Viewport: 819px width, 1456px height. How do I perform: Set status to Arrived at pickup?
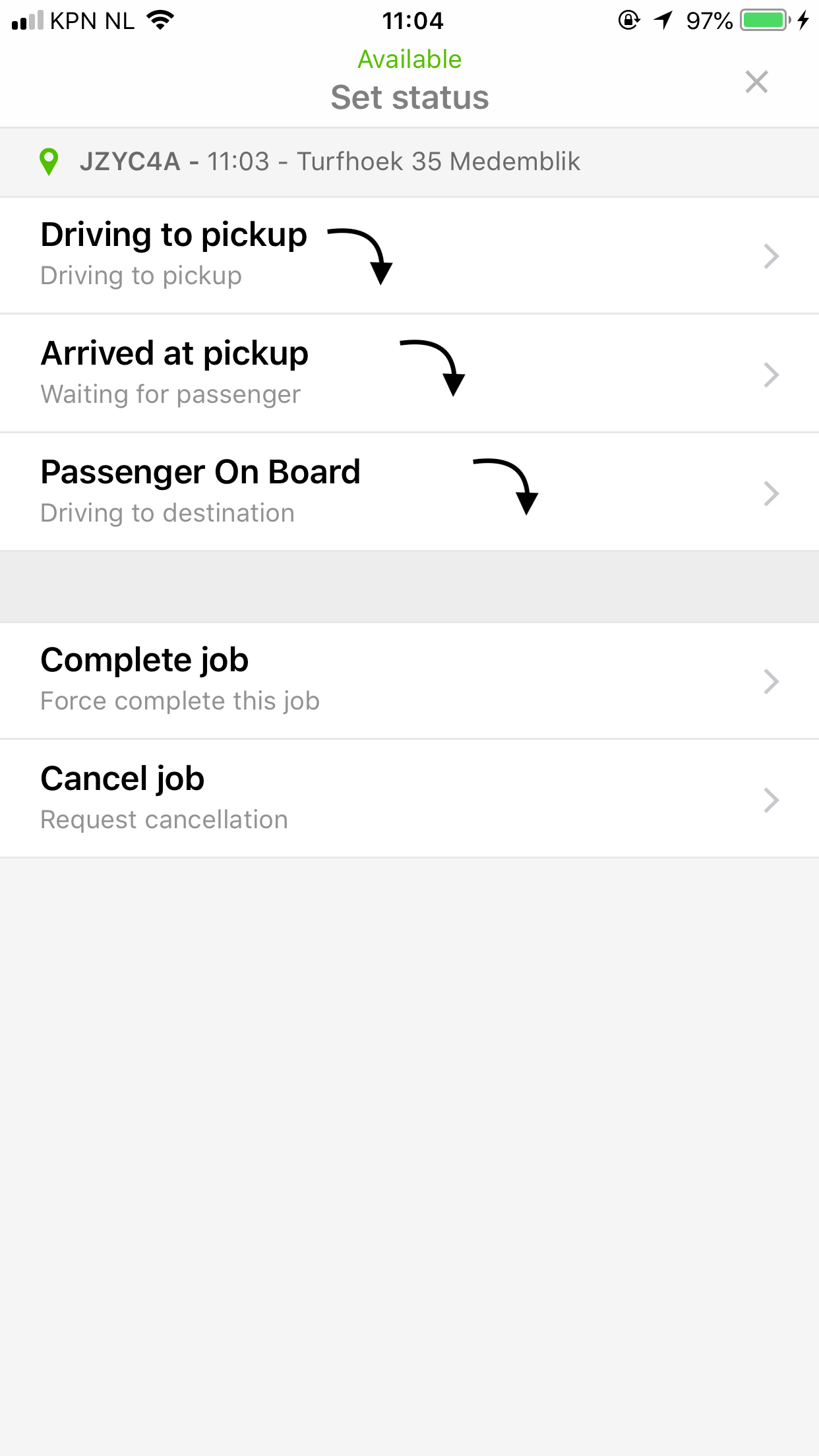(x=409, y=373)
